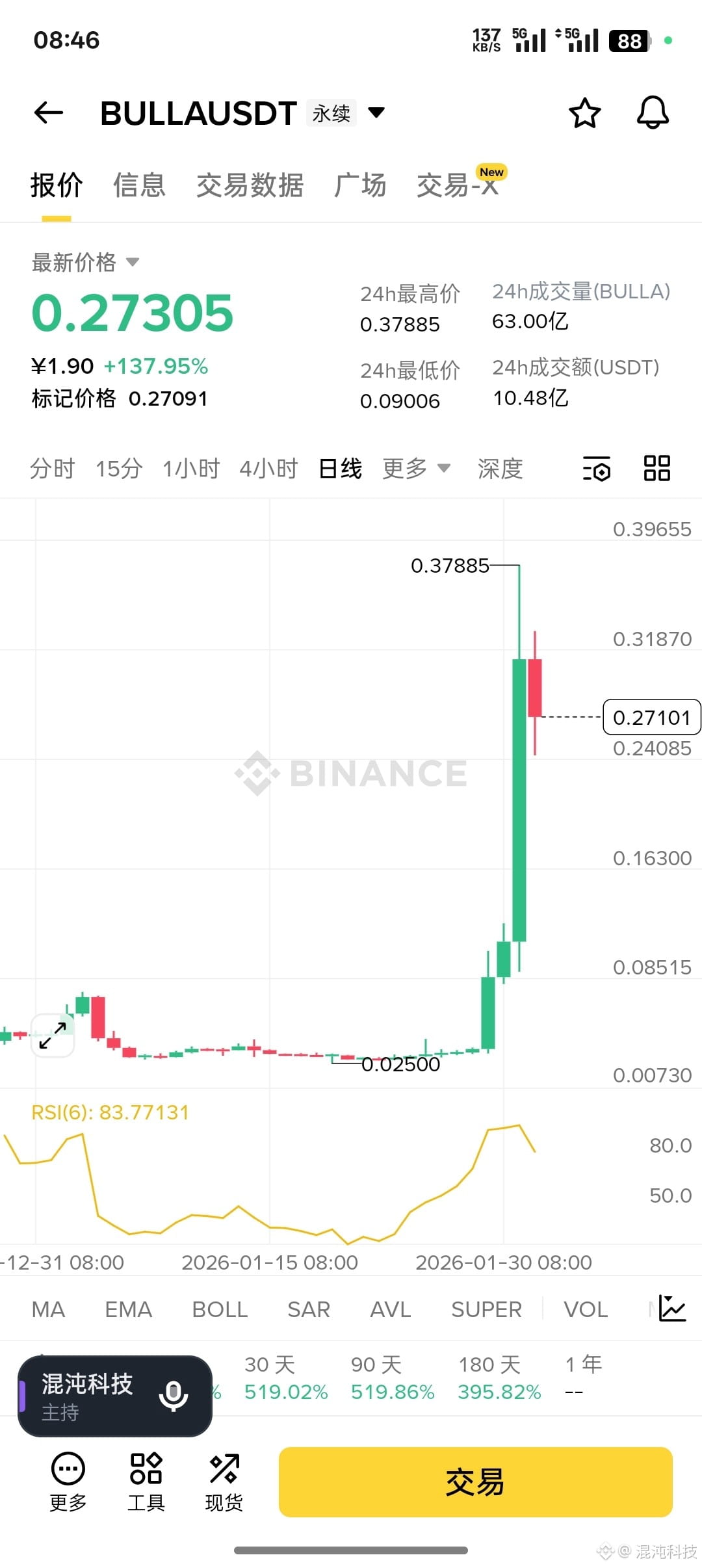Add BULLAUSDT to favorites with star
The image size is (702, 1568).
point(584,113)
